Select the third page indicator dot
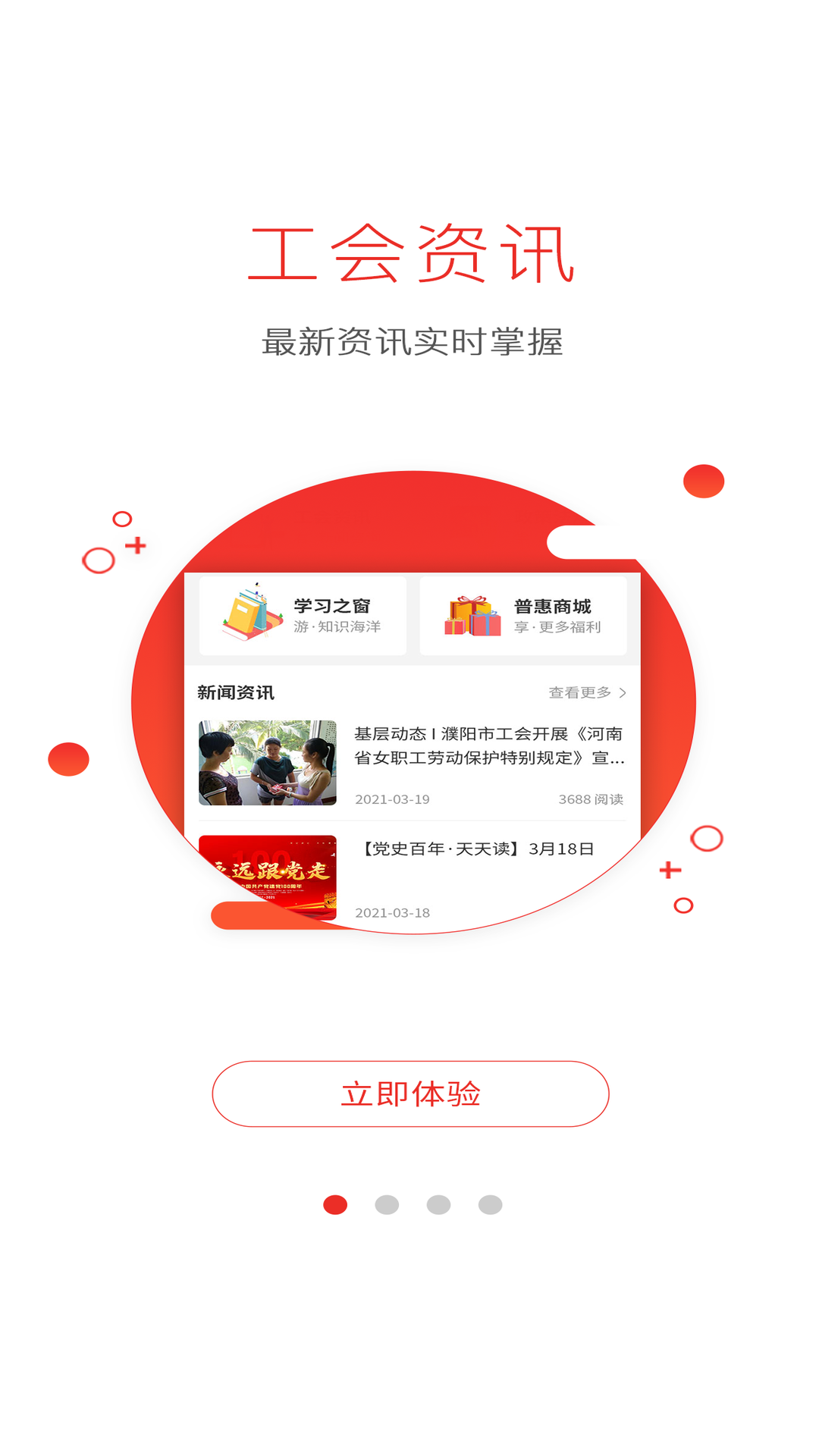Image resolution: width=819 pixels, height=1456 pixels. click(x=438, y=1204)
